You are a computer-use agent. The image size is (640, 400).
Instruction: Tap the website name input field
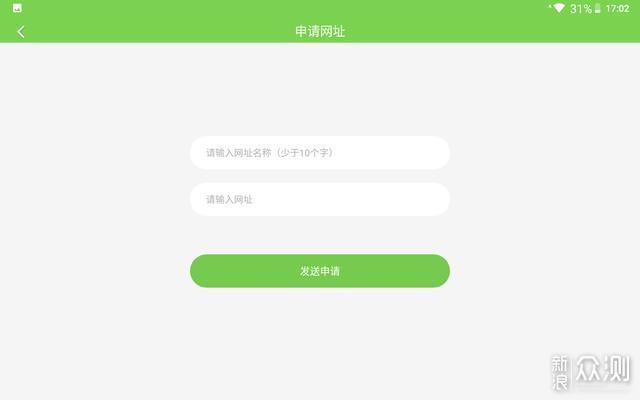coord(320,153)
